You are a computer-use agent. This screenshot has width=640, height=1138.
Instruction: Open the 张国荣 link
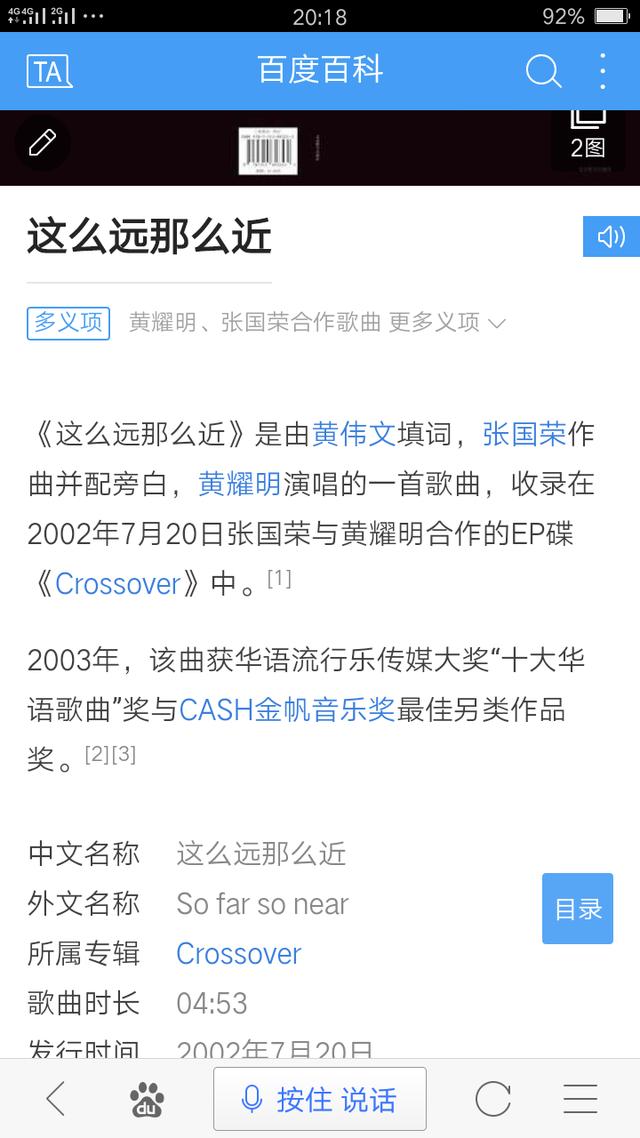point(524,434)
